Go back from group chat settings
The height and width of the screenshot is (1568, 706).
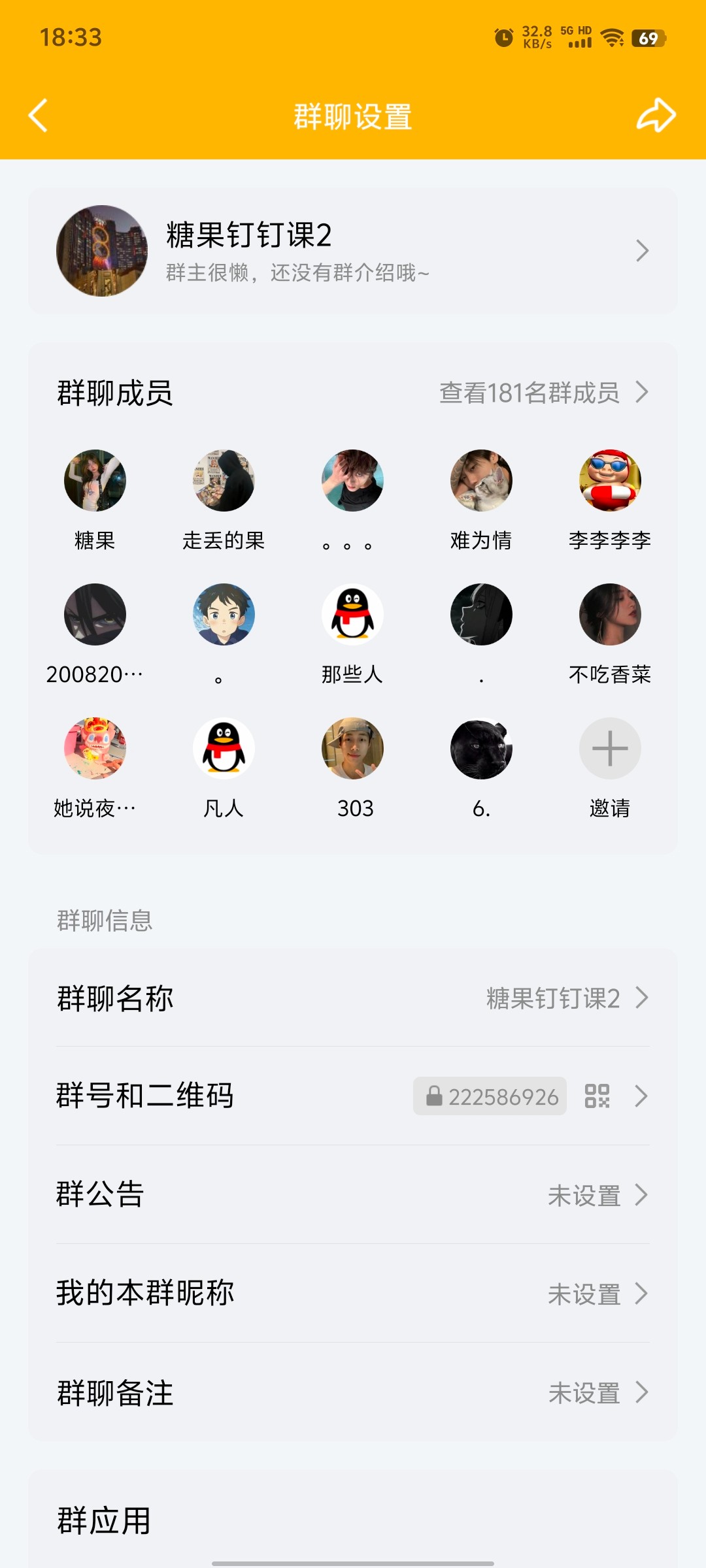coord(39,116)
